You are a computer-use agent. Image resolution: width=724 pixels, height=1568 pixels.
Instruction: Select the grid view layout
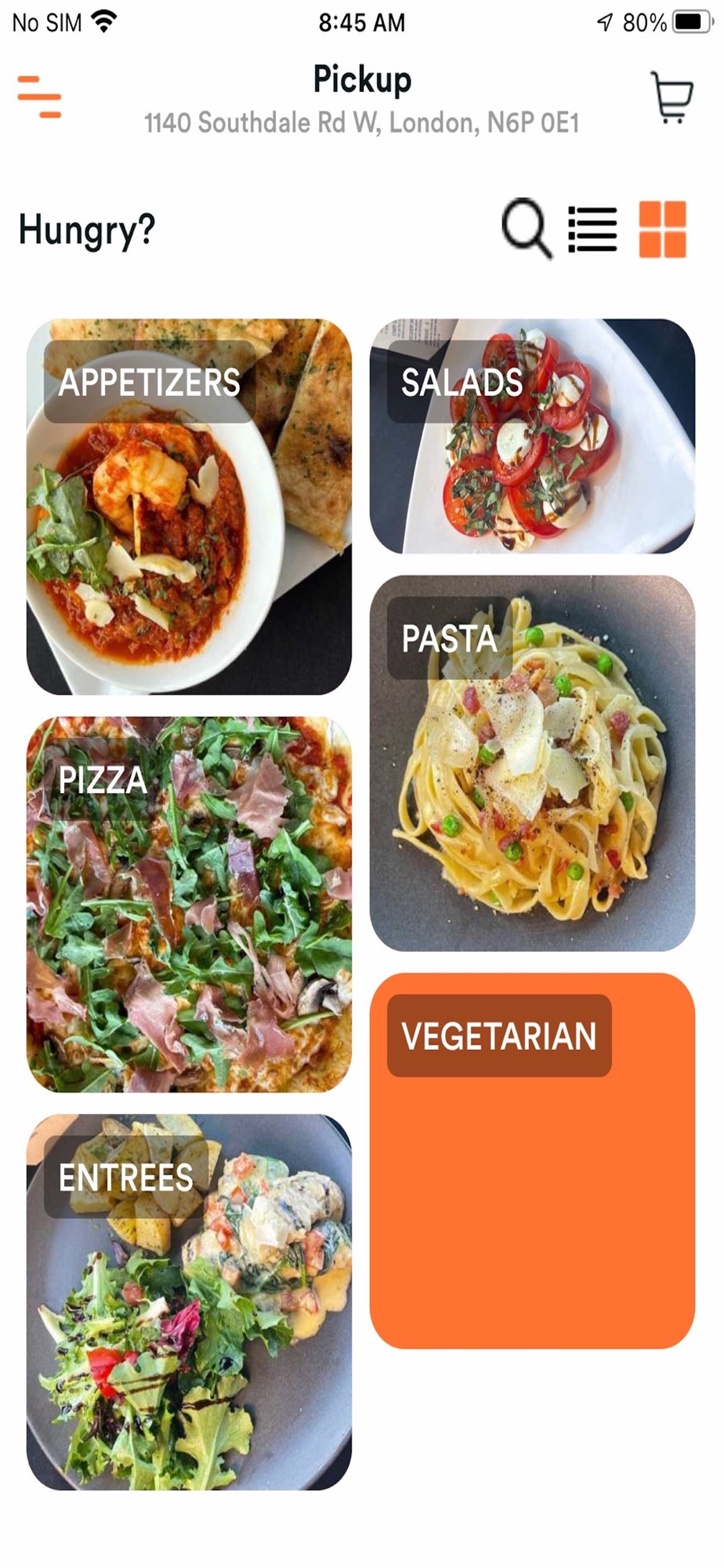[663, 229]
